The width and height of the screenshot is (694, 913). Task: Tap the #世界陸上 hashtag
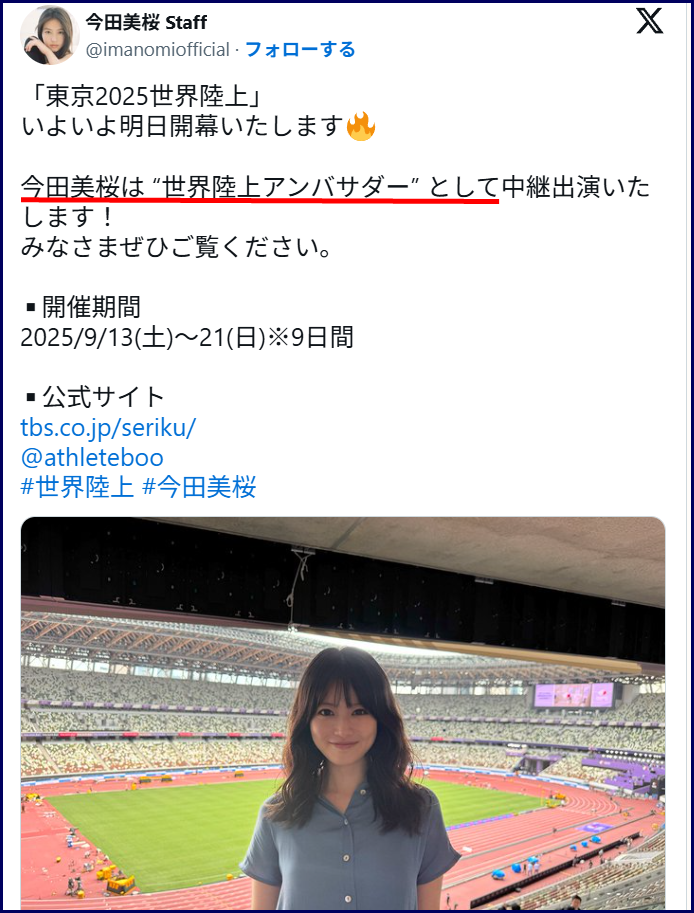coord(77,487)
